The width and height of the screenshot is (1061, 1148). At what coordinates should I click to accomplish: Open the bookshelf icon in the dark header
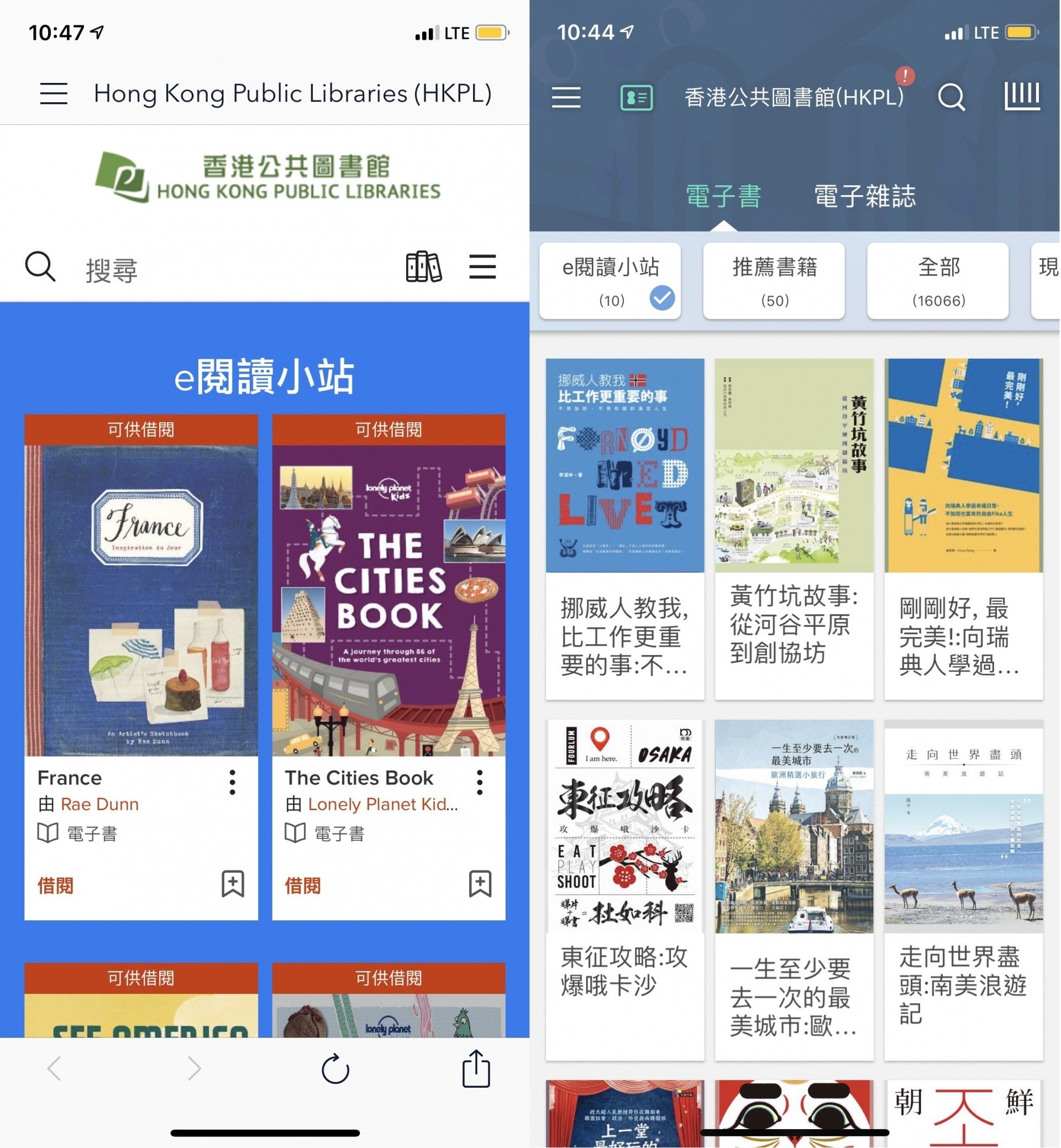tap(1022, 95)
